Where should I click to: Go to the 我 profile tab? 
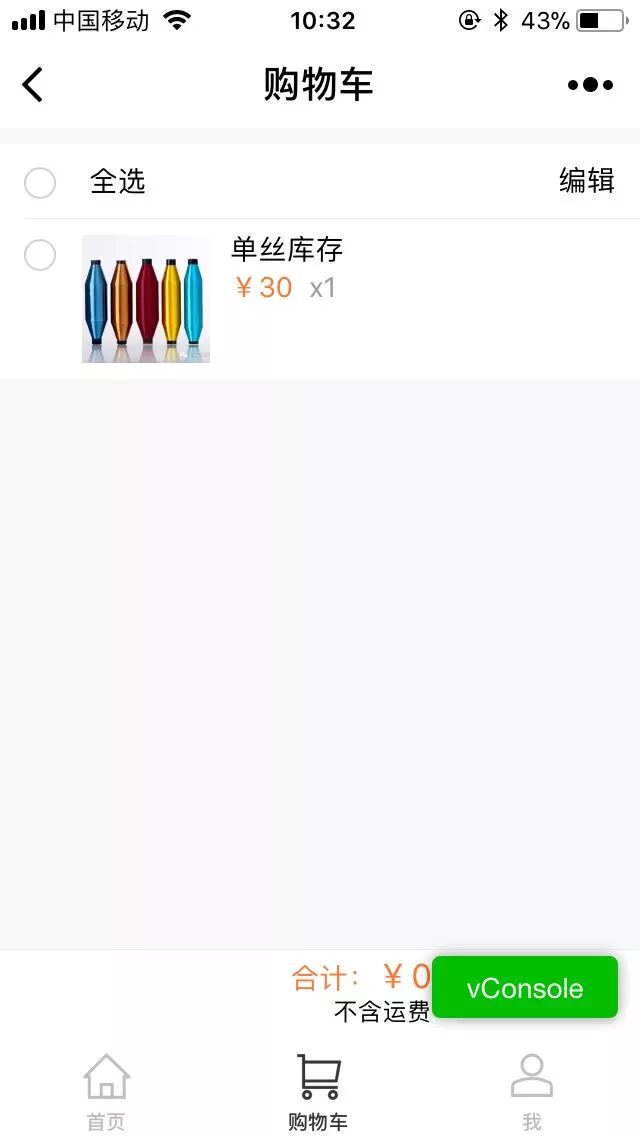(x=531, y=1092)
